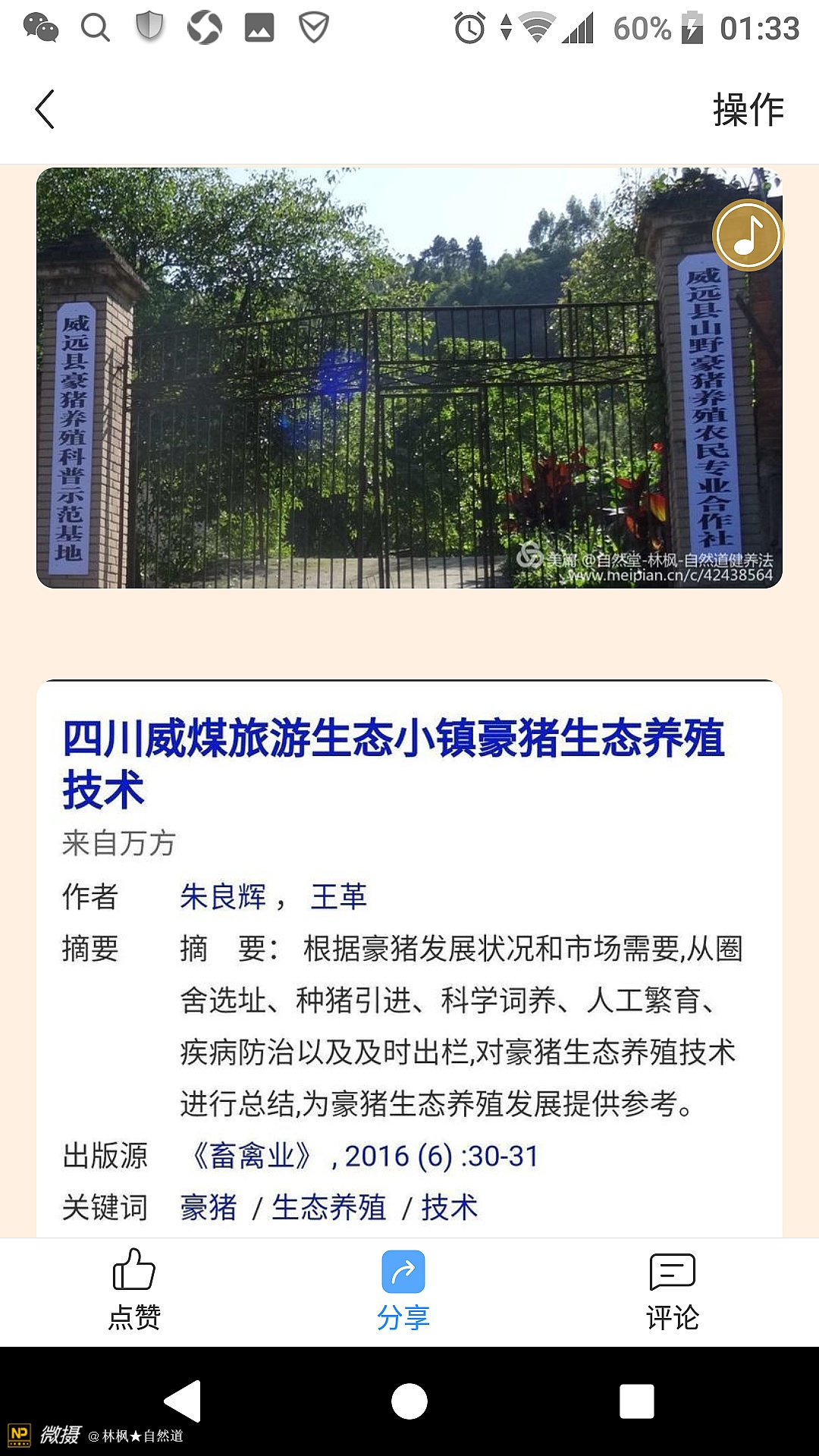Like this article with 点赞
Image resolution: width=819 pixels, height=1456 pixels.
pyautogui.click(x=134, y=1289)
